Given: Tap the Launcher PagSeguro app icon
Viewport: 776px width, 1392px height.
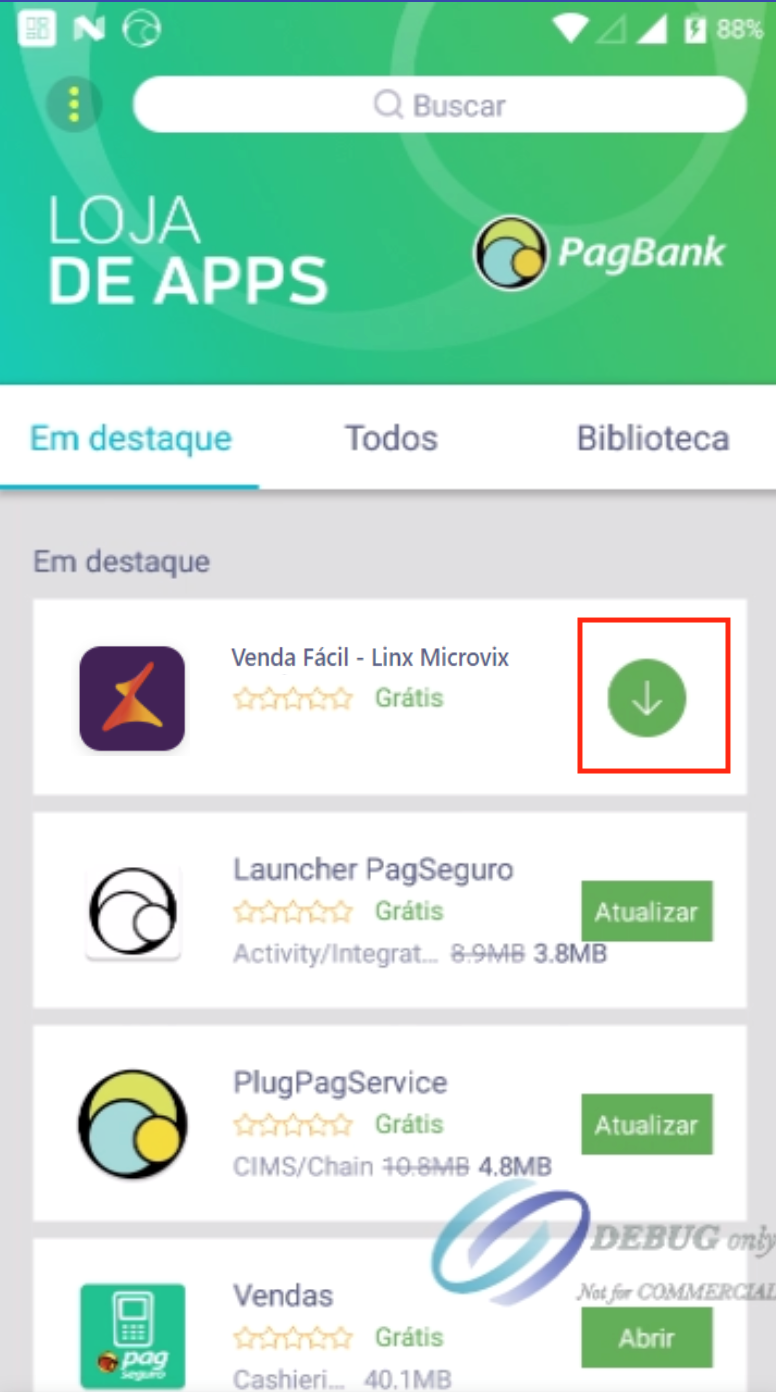Looking at the screenshot, I should pyautogui.click(x=132, y=911).
